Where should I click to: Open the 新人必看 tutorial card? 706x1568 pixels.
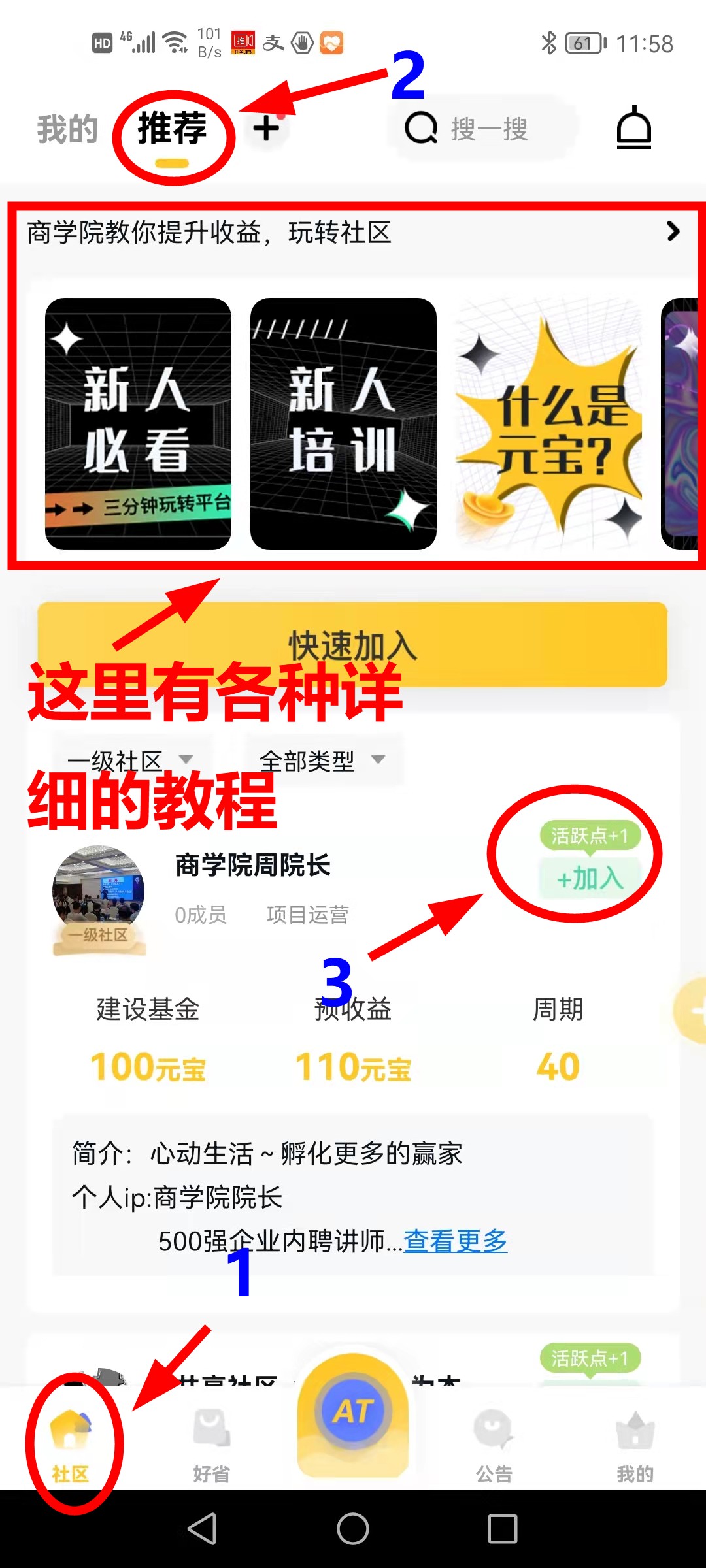(138, 423)
